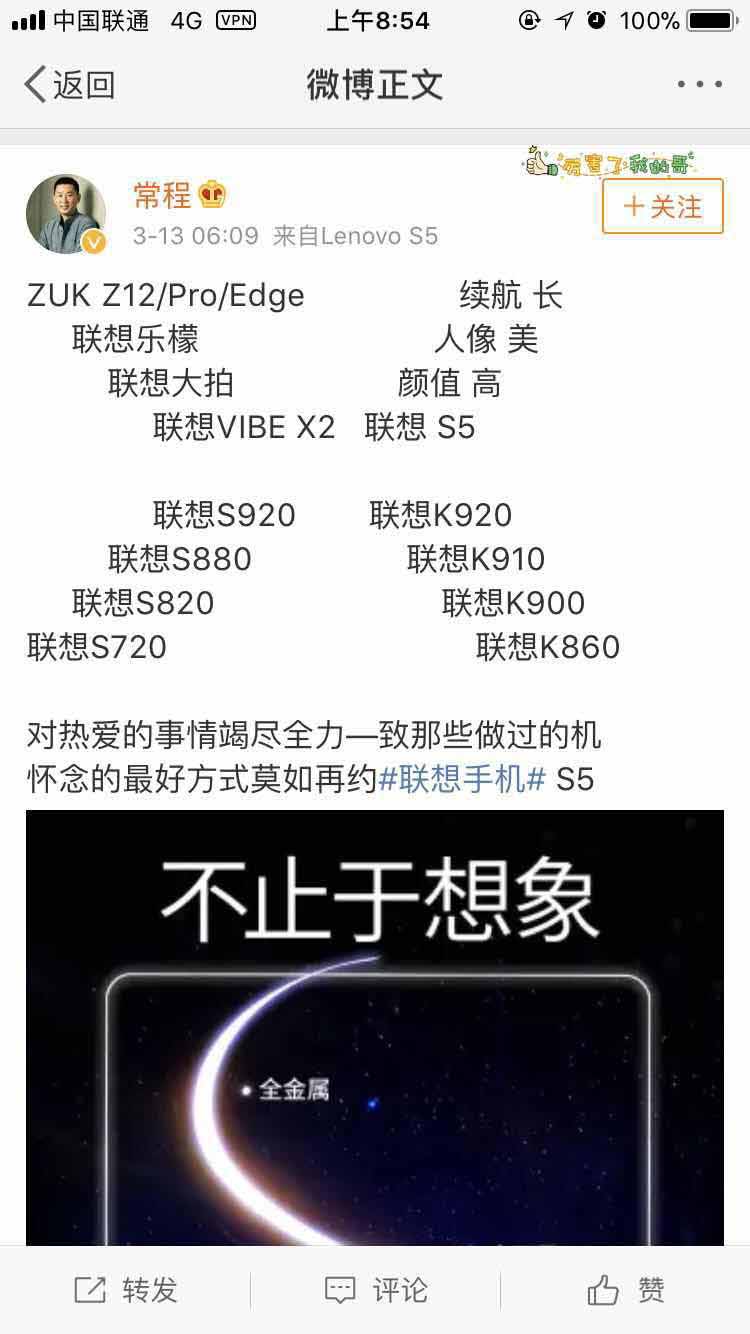The width and height of the screenshot is (750, 1334).
Task: Follow 常程 with 关注 button
Action: pos(662,207)
